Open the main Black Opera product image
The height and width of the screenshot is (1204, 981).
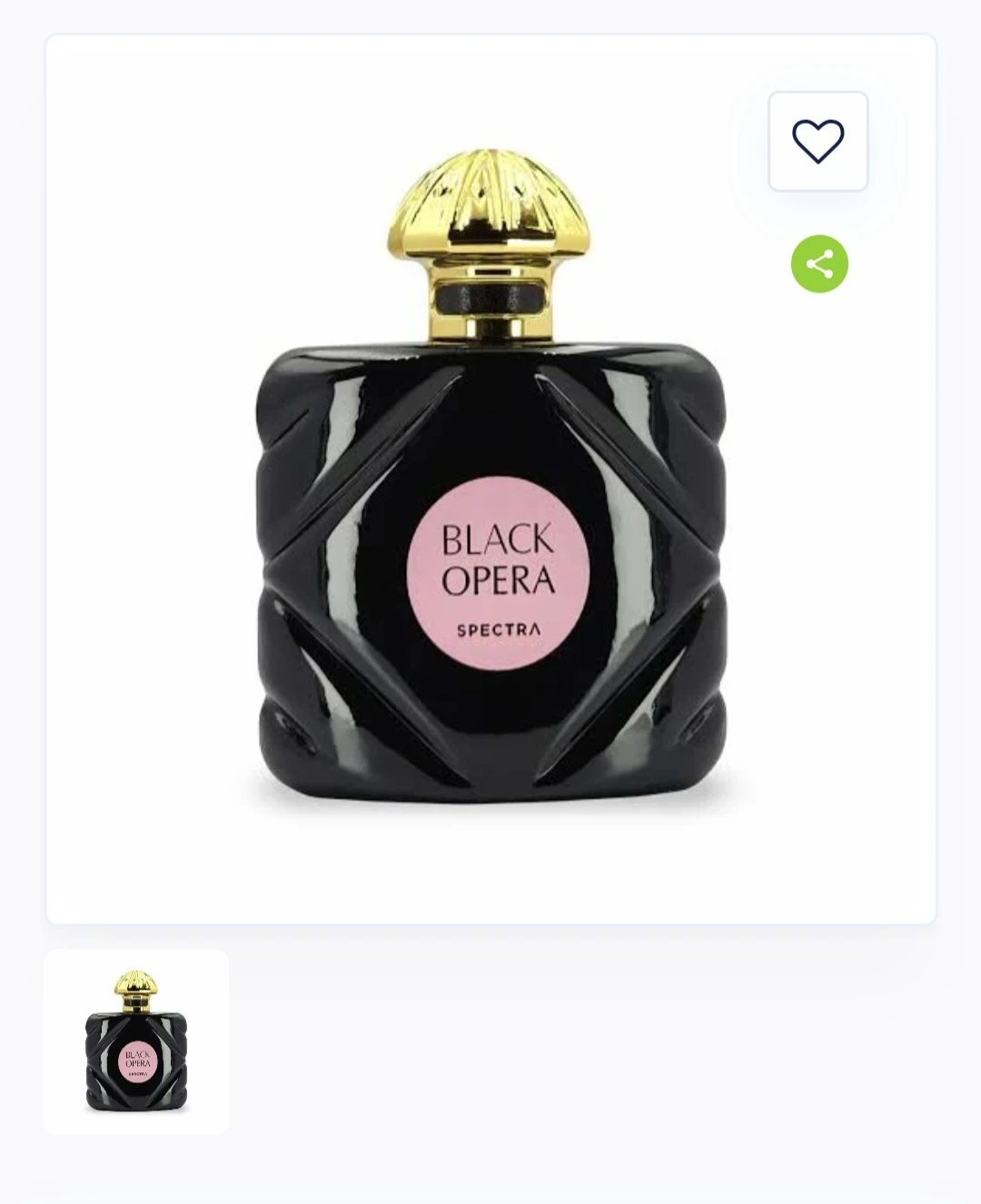pos(490,508)
